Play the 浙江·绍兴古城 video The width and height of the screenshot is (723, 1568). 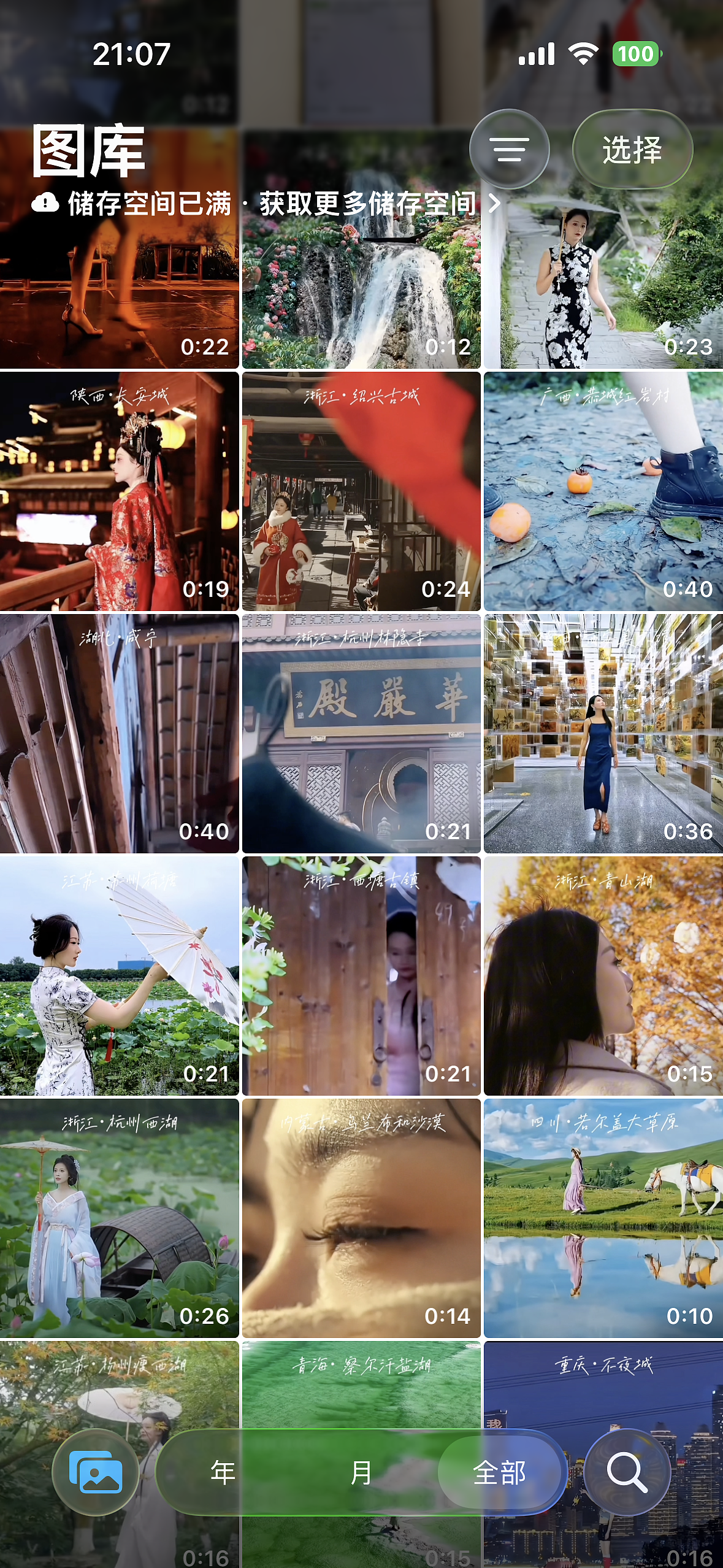pos(361,491)
